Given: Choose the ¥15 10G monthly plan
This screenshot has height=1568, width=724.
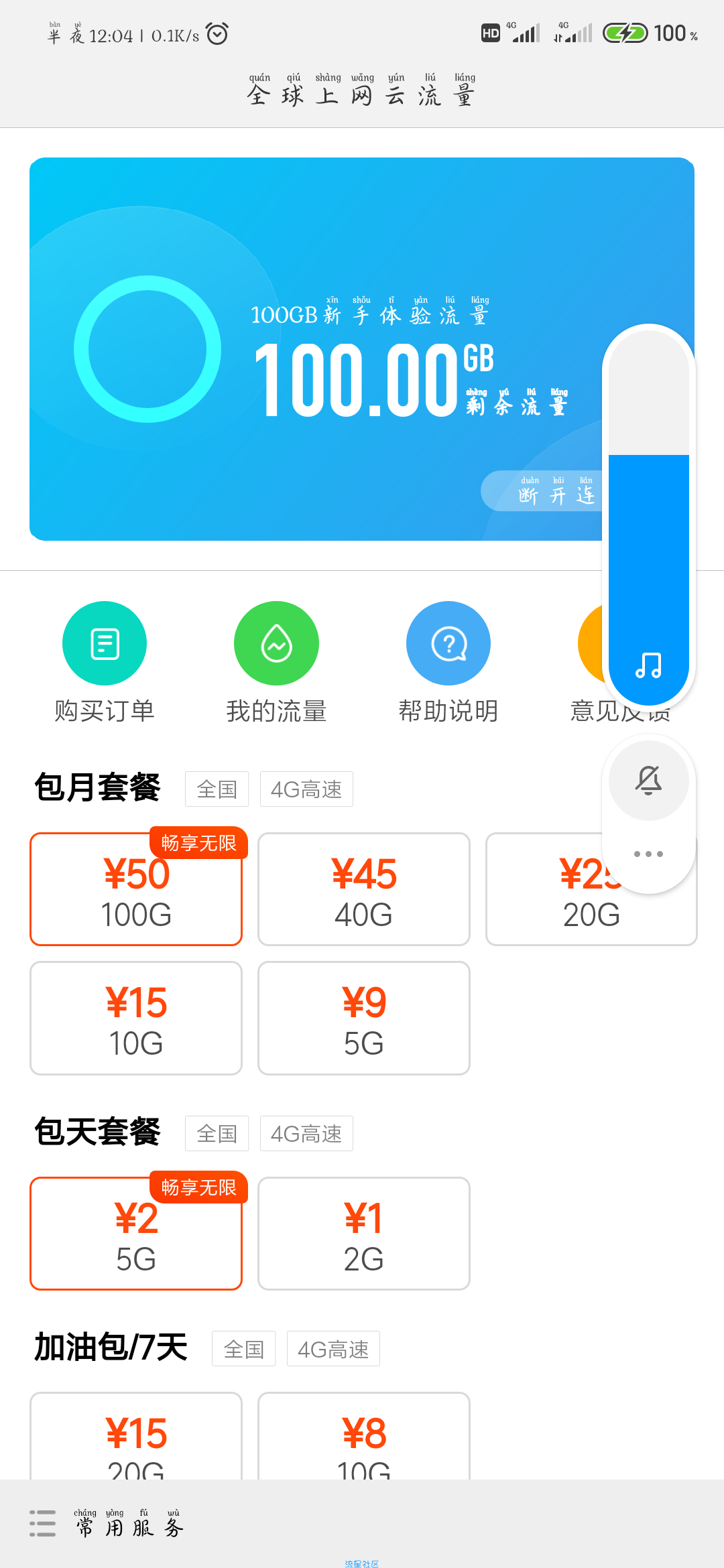Looking at the screenshot, I should [x=136, y=1018].
